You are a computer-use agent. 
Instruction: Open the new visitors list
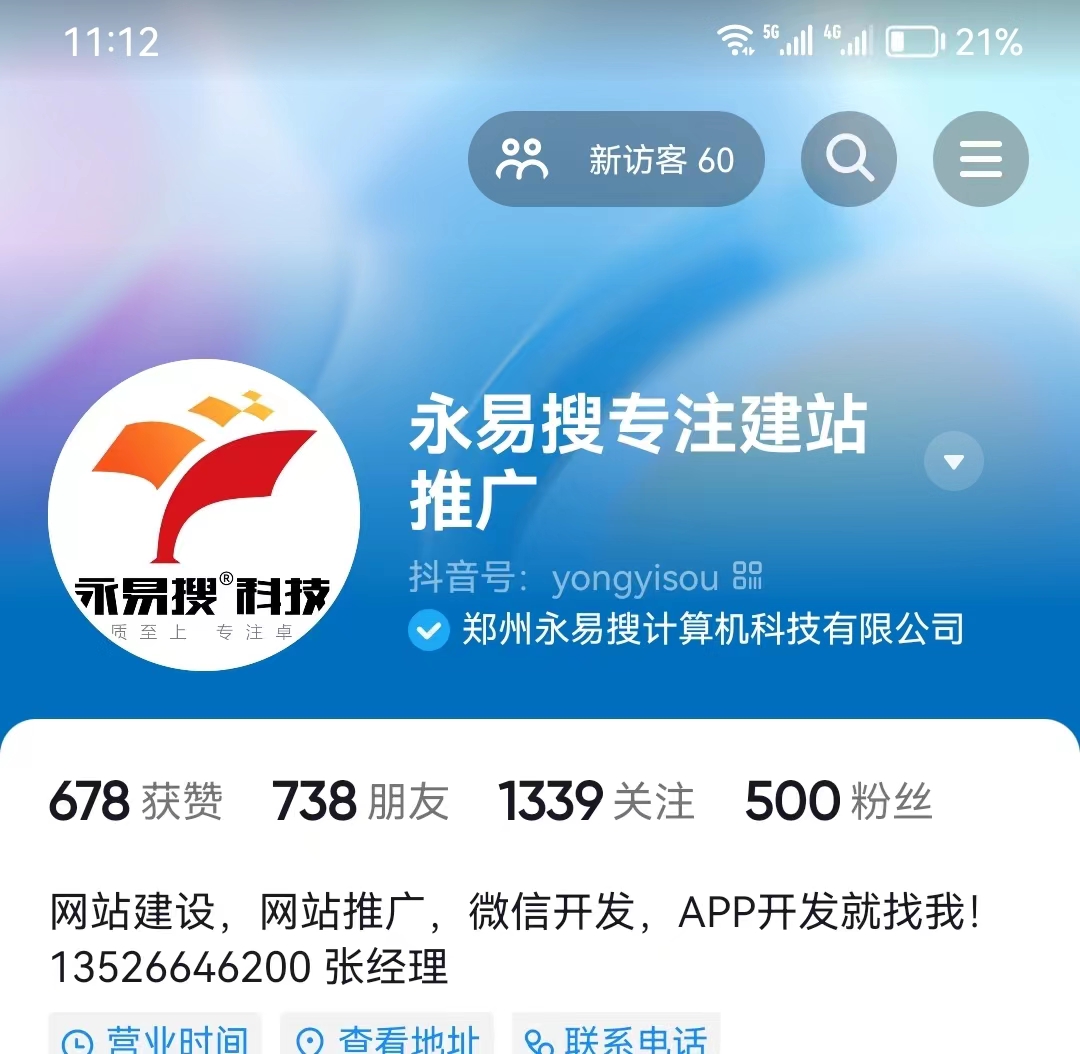616,160
